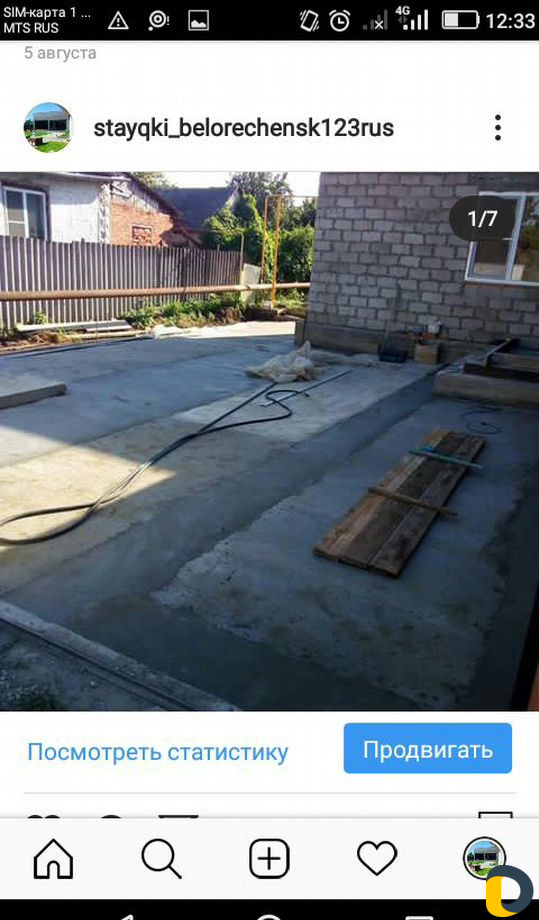Go to the Home feed tab

pyautogui.click(x=53, y=858)
